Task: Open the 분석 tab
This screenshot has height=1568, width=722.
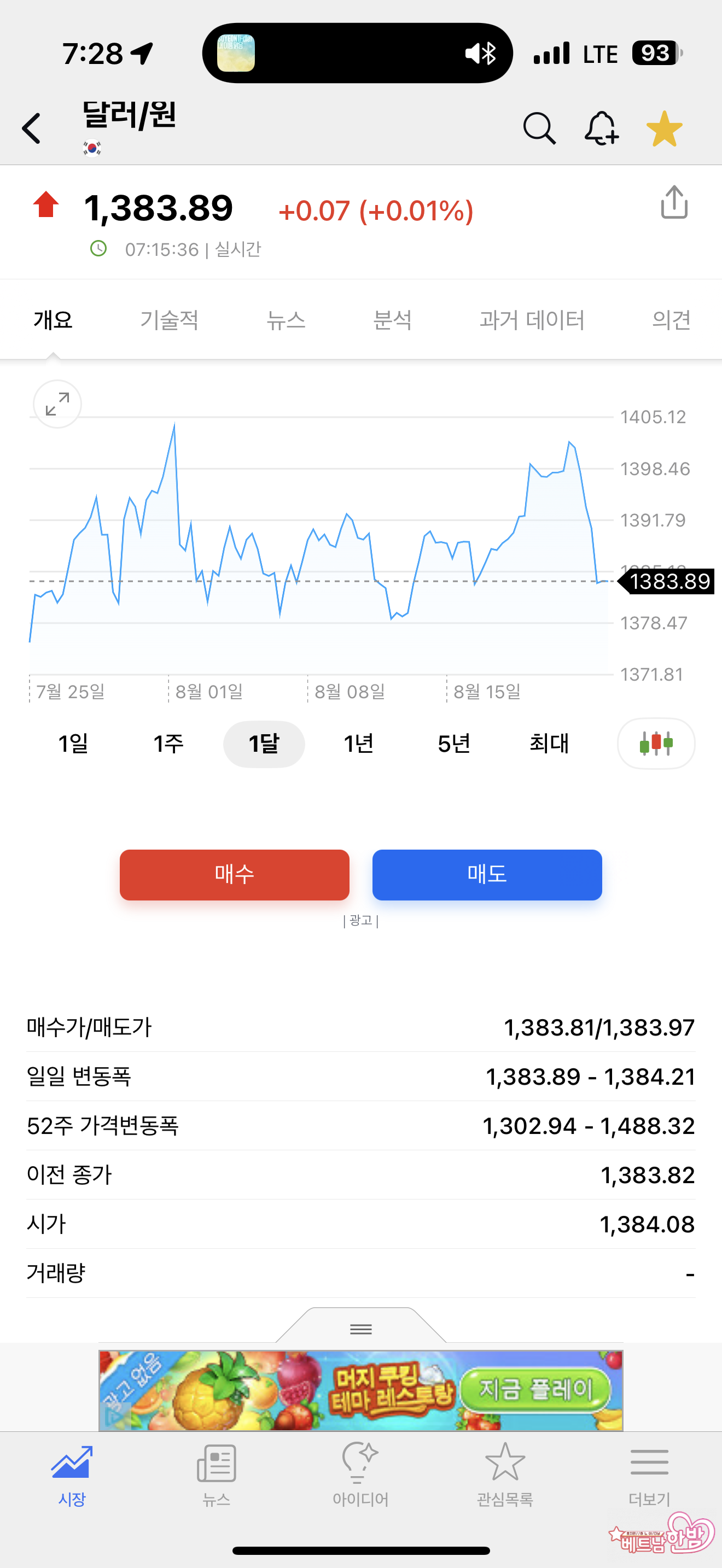Action: coord(393,320)
